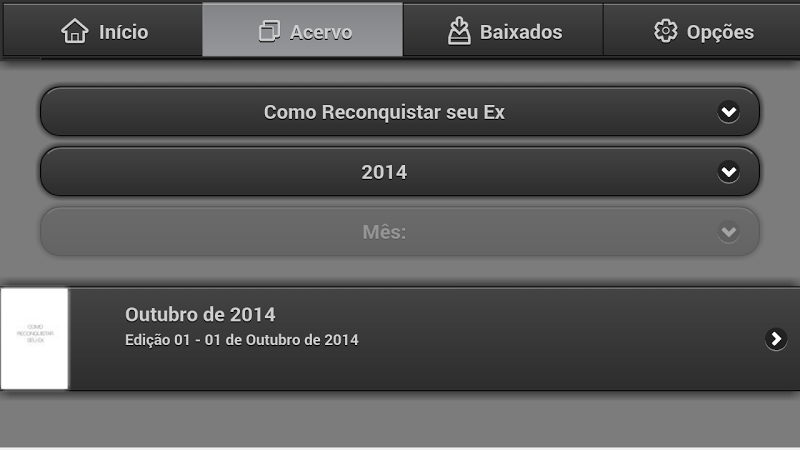Select the Acervo tab
The image size is (800, 450).
[303, 31]
